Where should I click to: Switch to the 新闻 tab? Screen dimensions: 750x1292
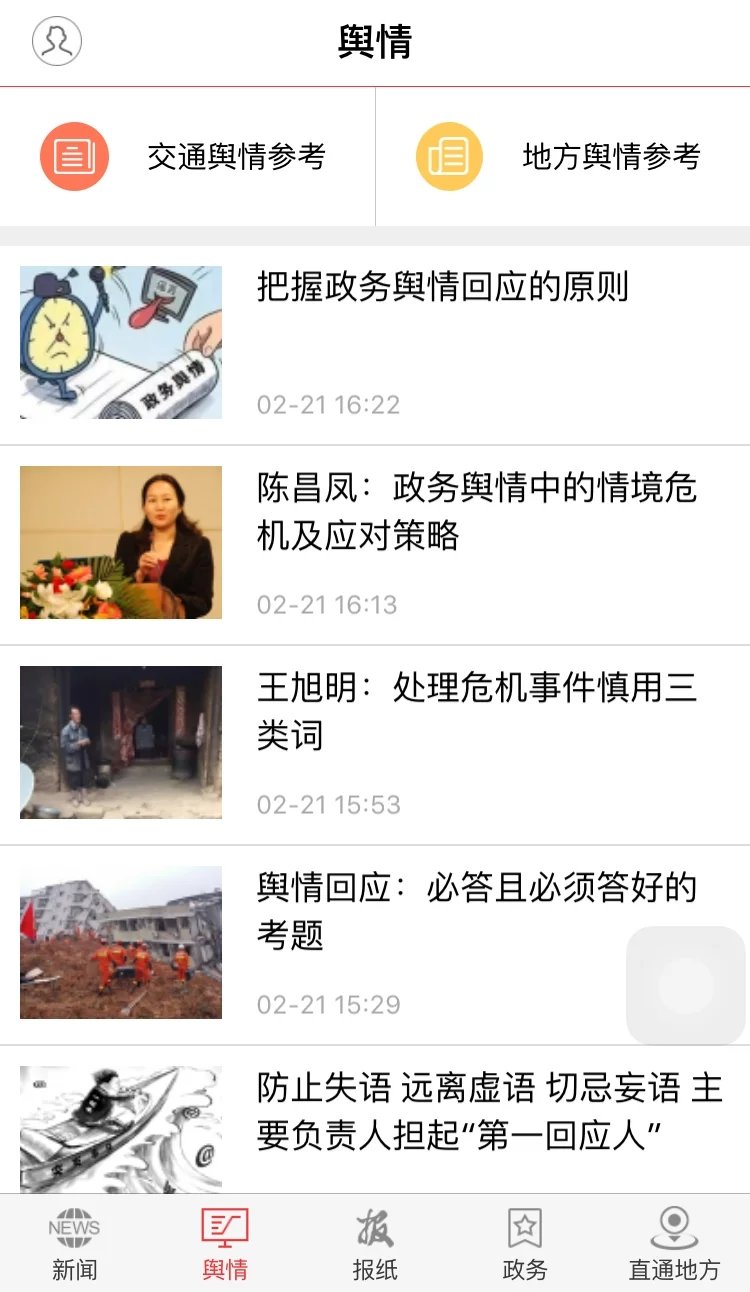(75, 1244)
